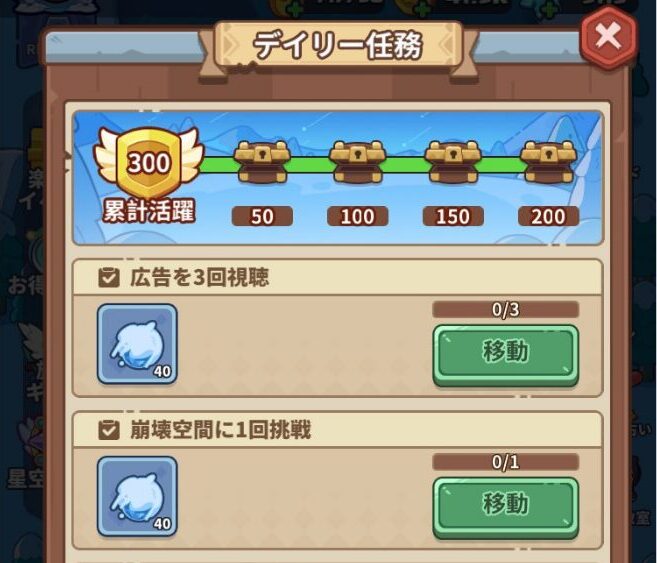Viewport: 657px width, 563px height.
Task: Open the 50 activity reward chest
Action: click(262, 162)
